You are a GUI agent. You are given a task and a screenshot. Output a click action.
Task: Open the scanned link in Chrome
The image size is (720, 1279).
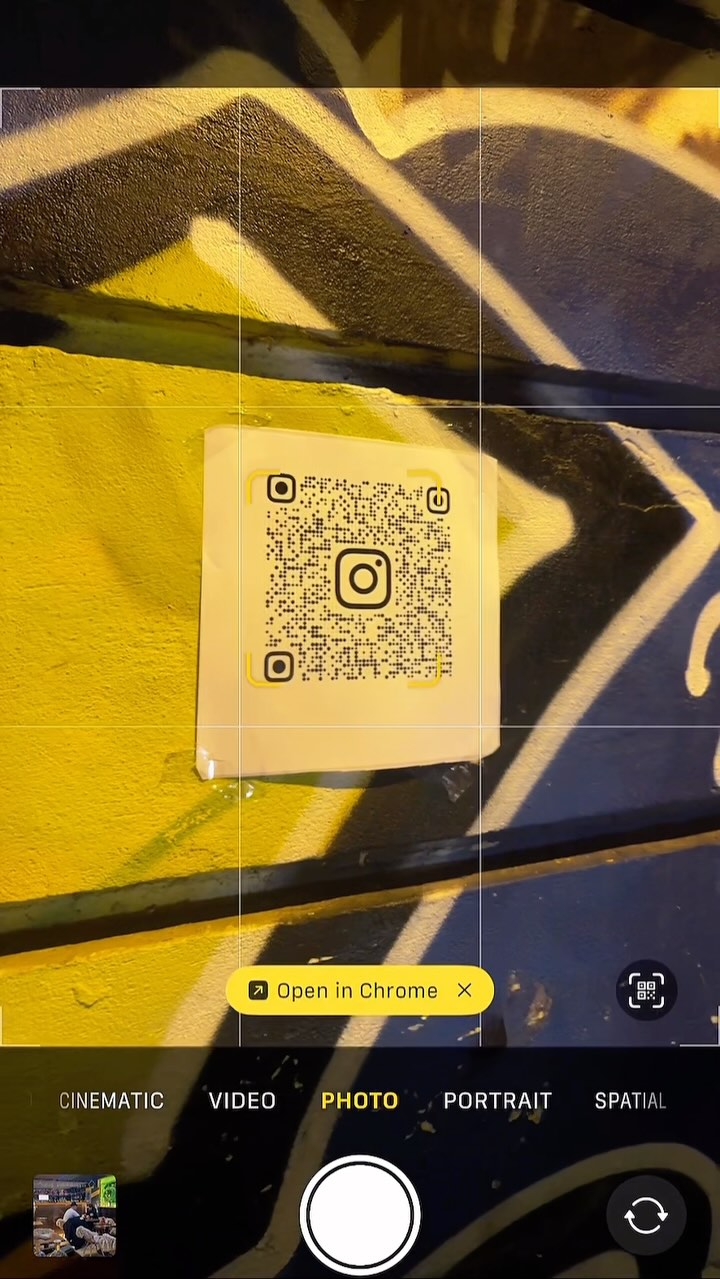[x=345, y=990]
